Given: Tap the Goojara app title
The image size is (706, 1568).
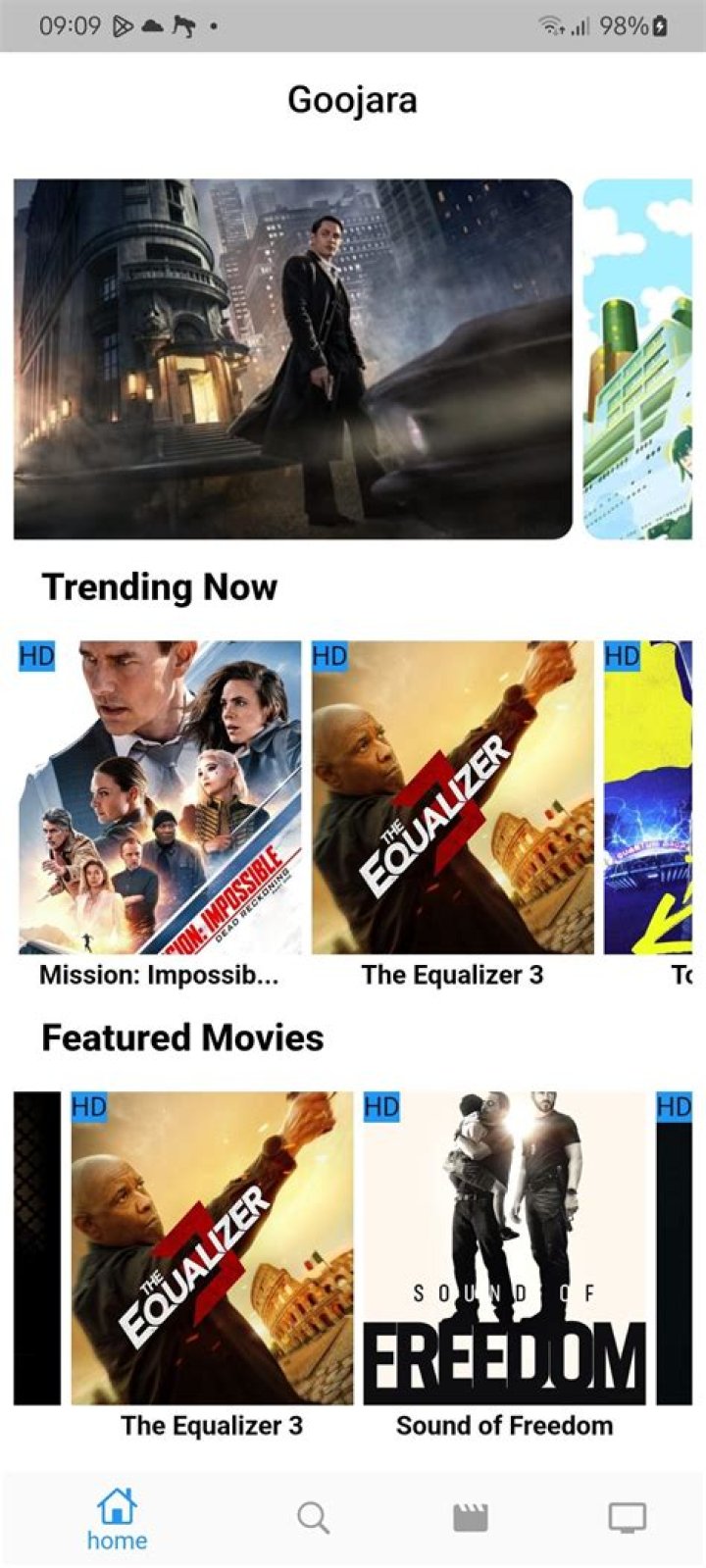Looking at the screenshot, I should tap(353, 98).
